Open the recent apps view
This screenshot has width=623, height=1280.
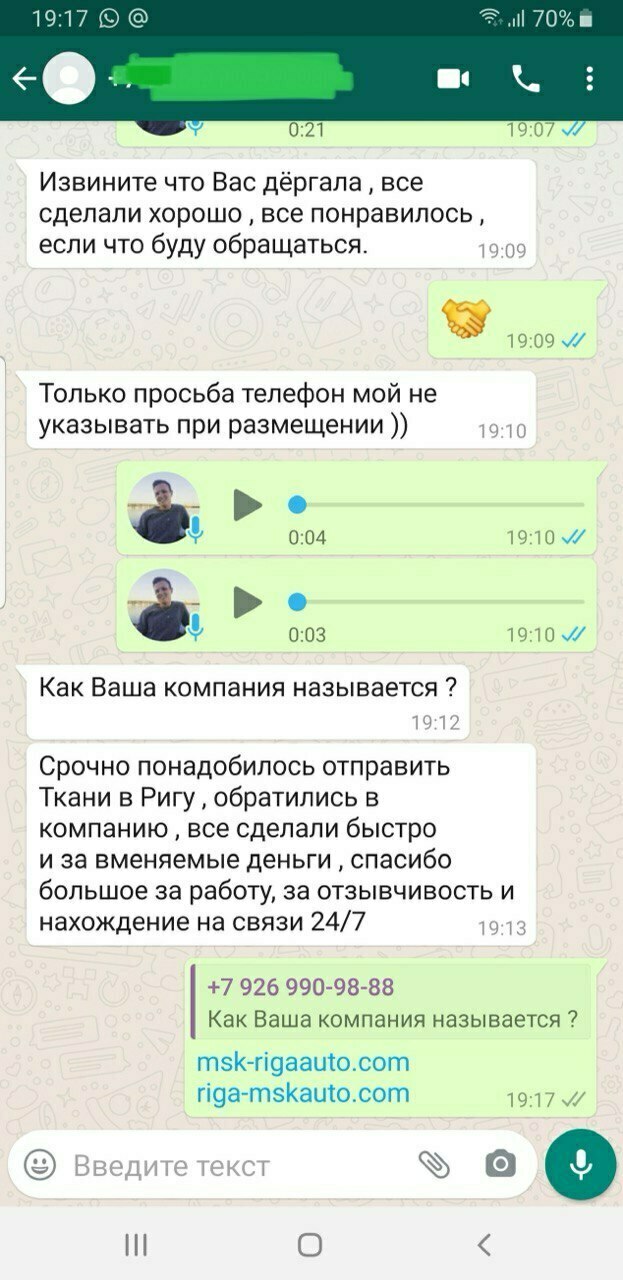tap(136, 1244)
